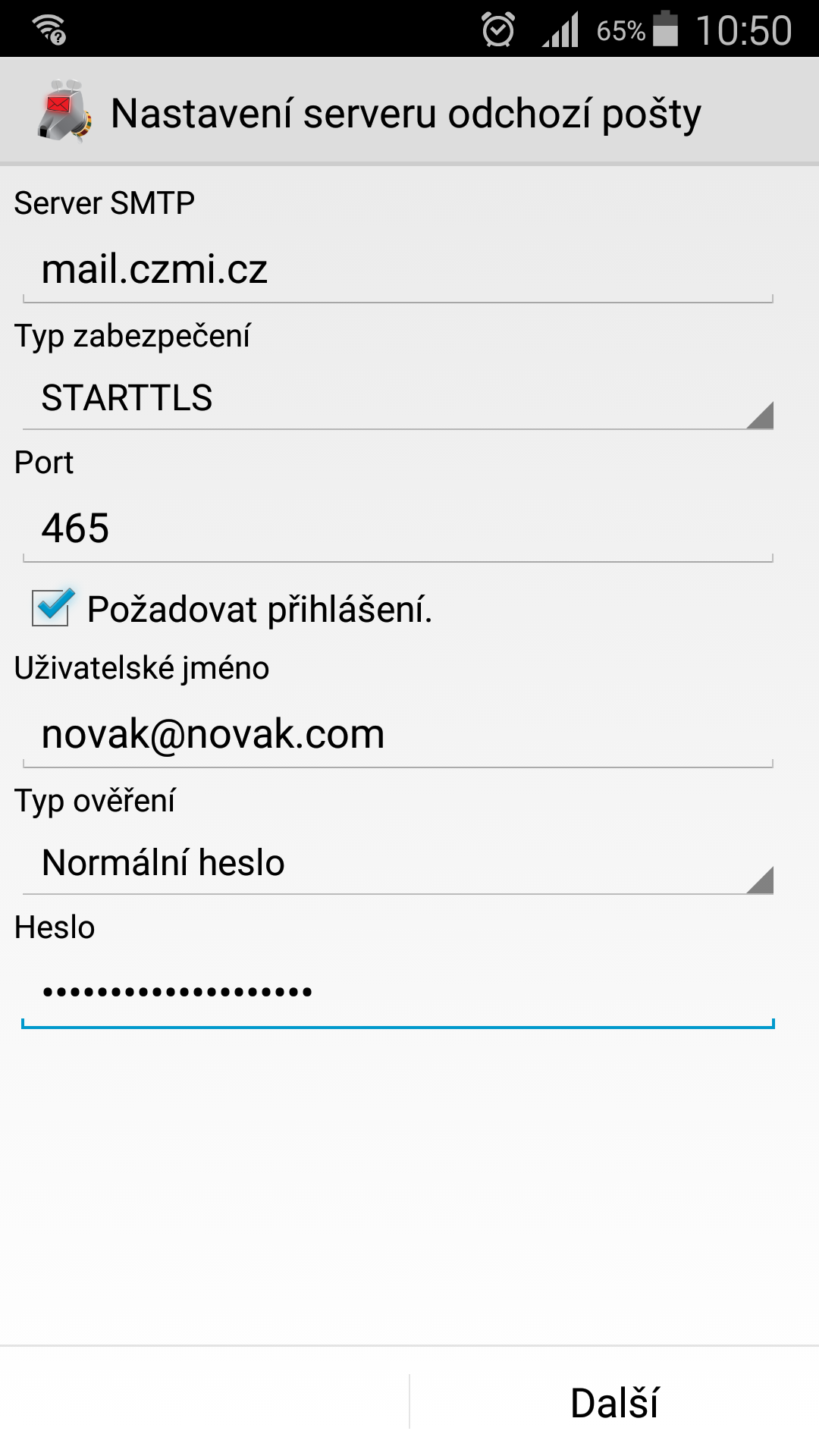Expand the Typ ověření Normální heslo dropdown
This screenshot has width=819, height=1456.
pos(398,863)
